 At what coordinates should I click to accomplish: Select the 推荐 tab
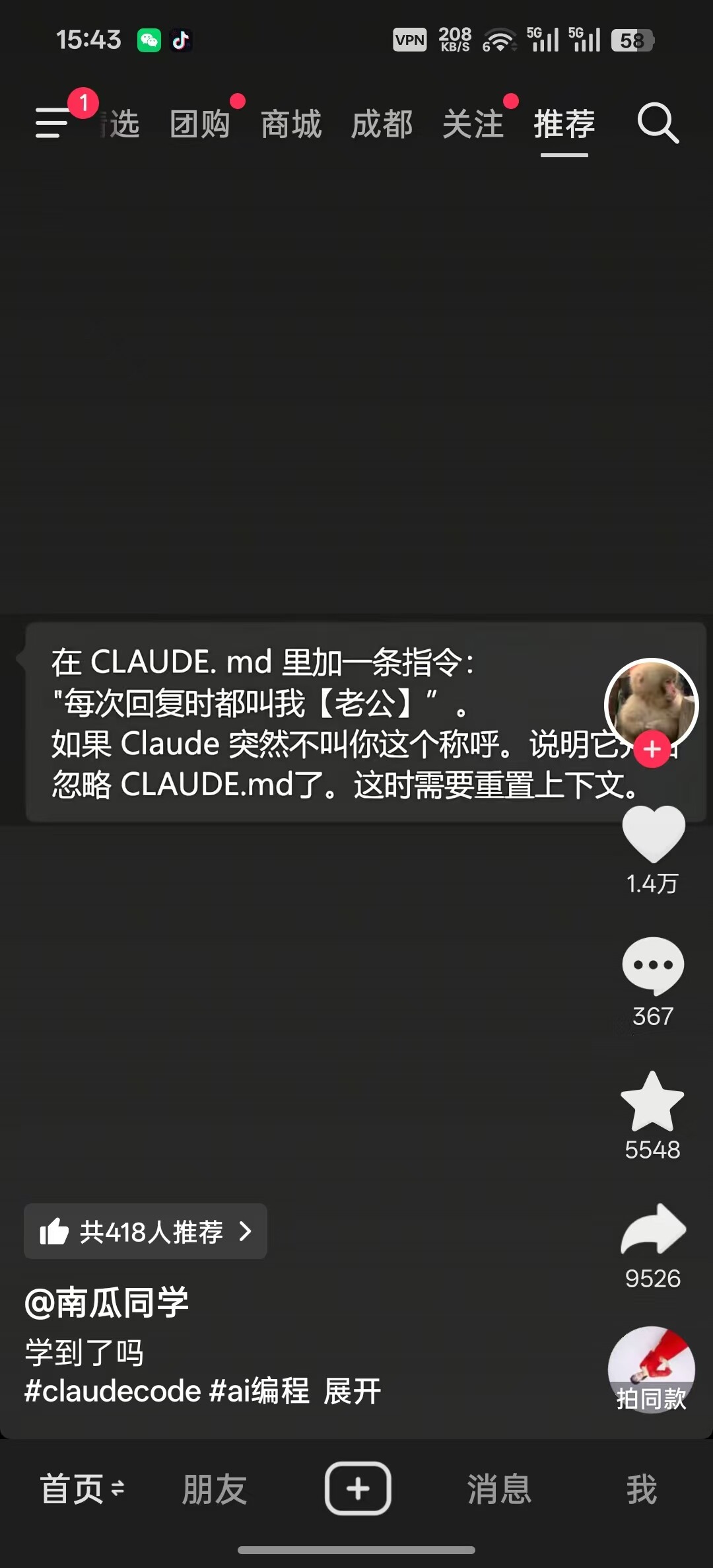tap(564, 124)
